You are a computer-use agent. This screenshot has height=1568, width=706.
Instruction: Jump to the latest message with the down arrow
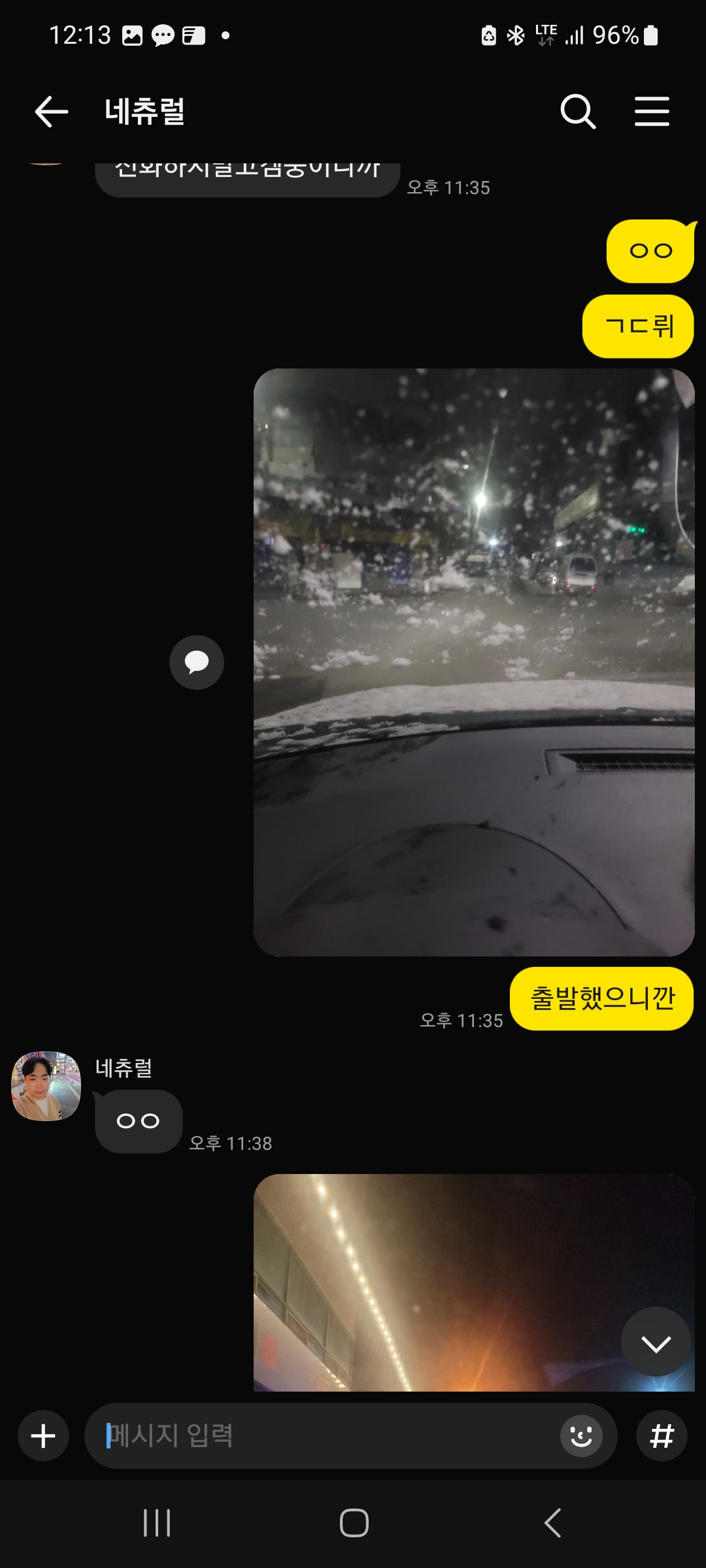pos(656,1343)
